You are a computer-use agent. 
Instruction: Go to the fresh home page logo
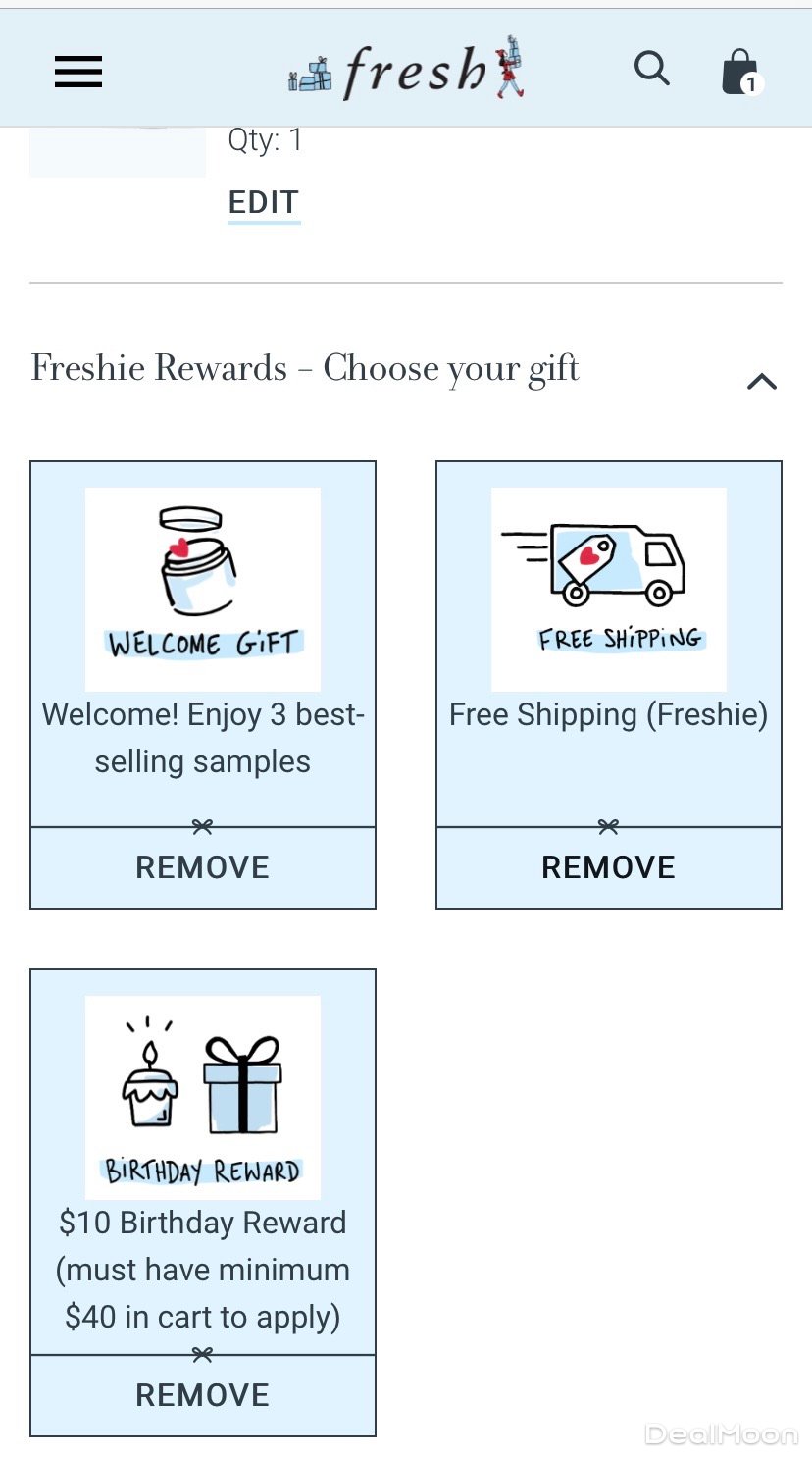click(x=407, y=70)
